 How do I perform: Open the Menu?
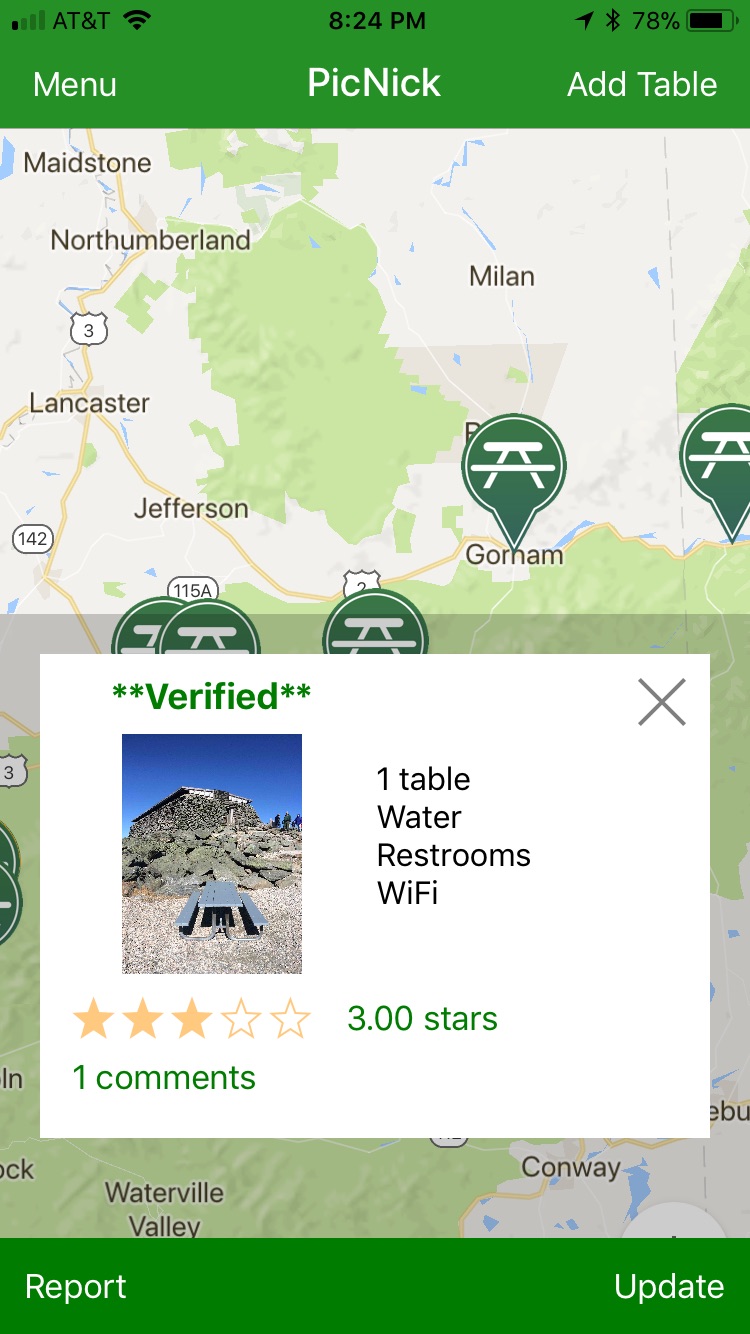coord(75,85)
